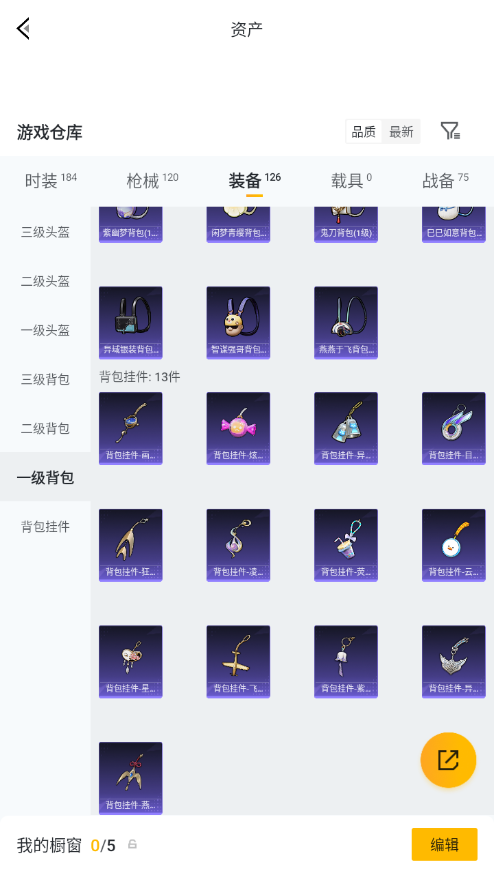
Task: Switch to the 时装 tab
Action: coord(51,180)
